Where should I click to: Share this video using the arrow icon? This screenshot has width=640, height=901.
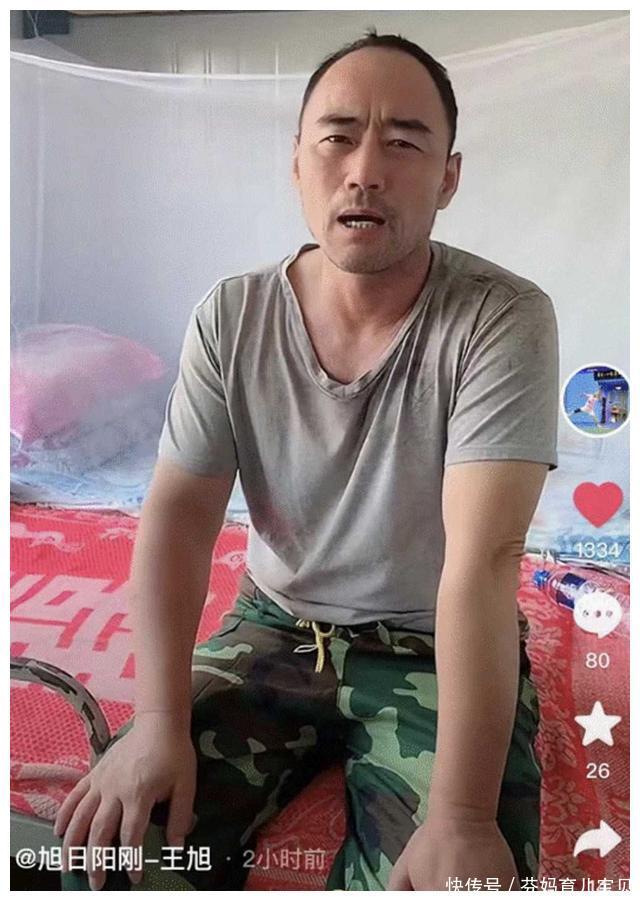pos(597,839)
